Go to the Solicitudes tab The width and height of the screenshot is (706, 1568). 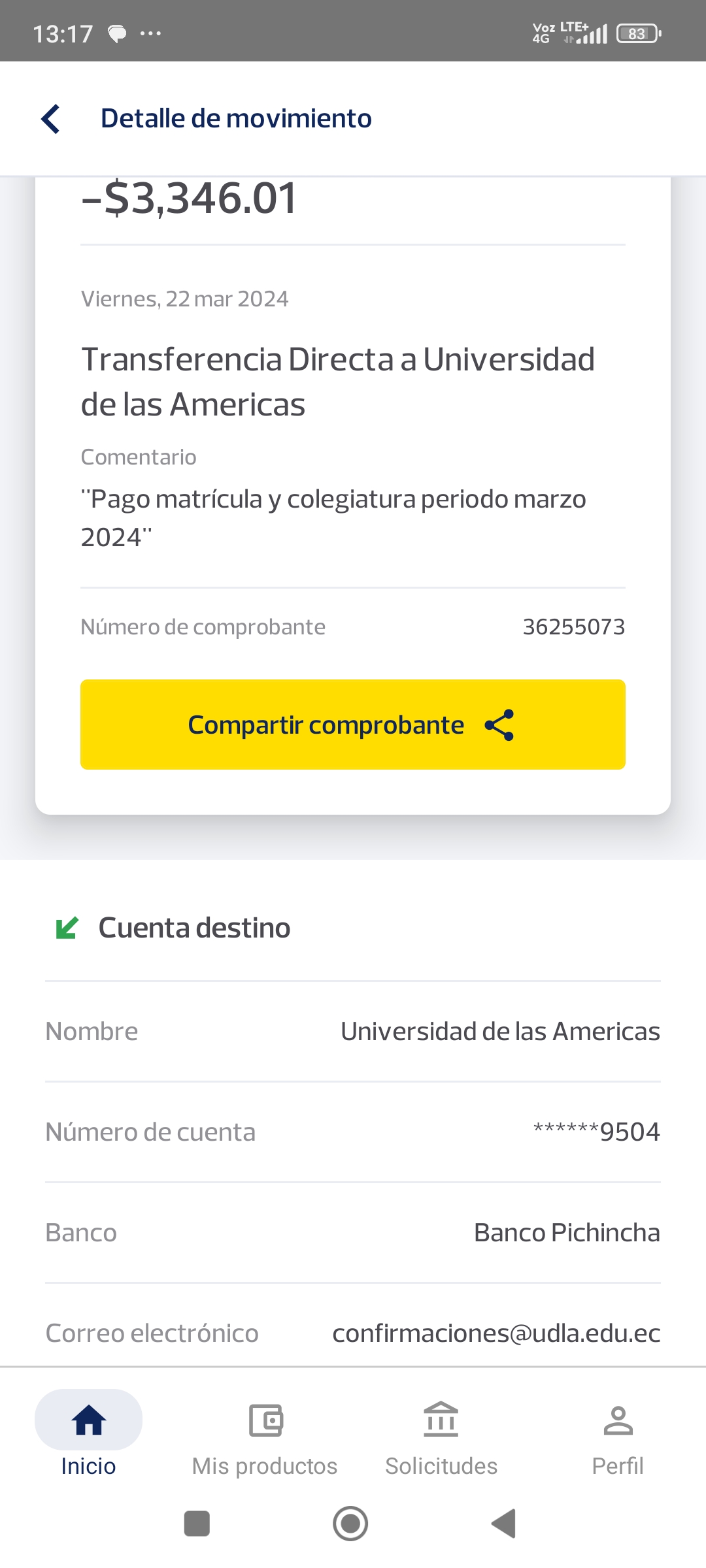tap(441, 1434)
